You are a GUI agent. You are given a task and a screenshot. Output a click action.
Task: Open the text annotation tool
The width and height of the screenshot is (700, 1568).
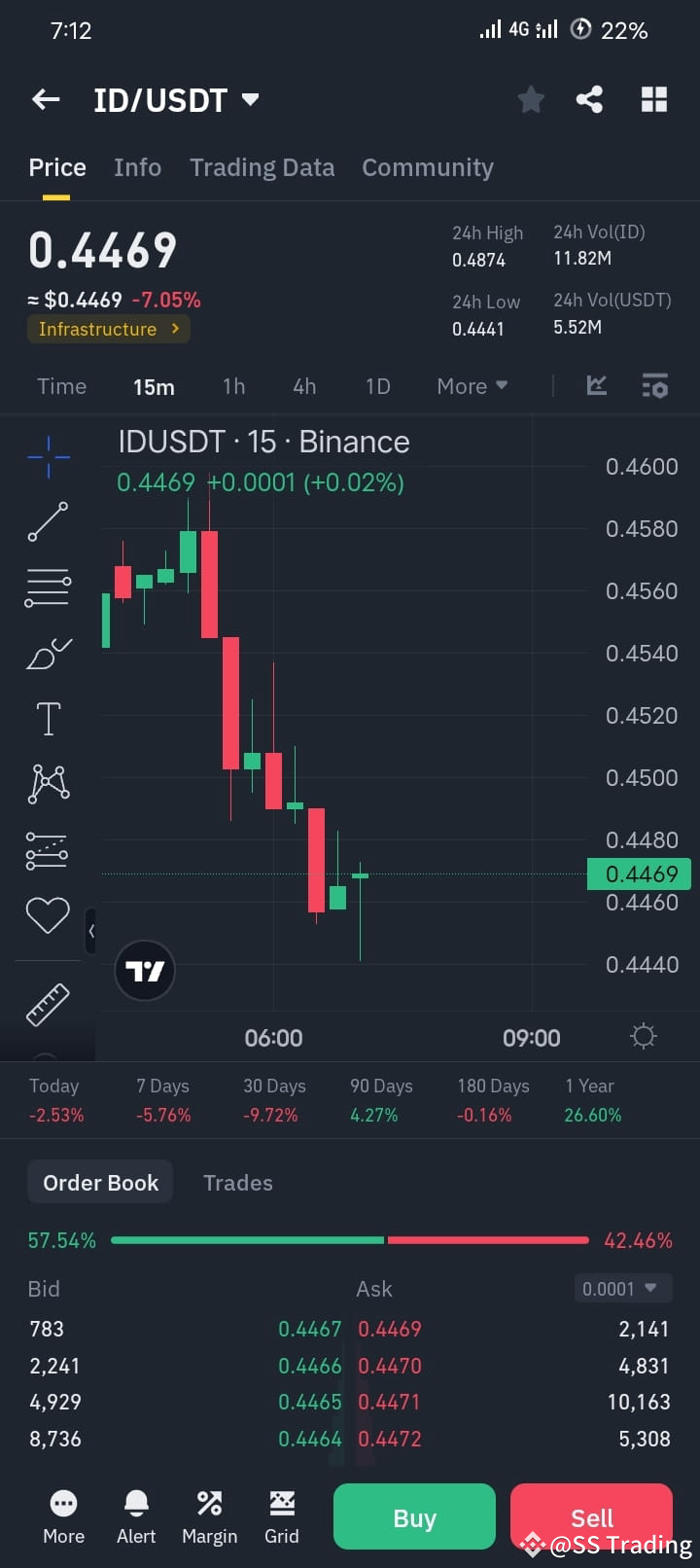coord(48,718)
